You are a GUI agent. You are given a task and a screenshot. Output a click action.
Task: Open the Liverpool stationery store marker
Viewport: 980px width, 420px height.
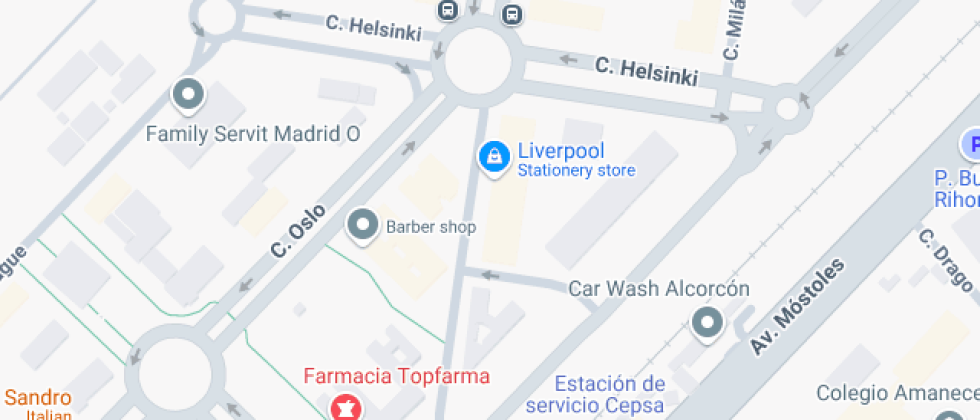(x=491, y=157)
